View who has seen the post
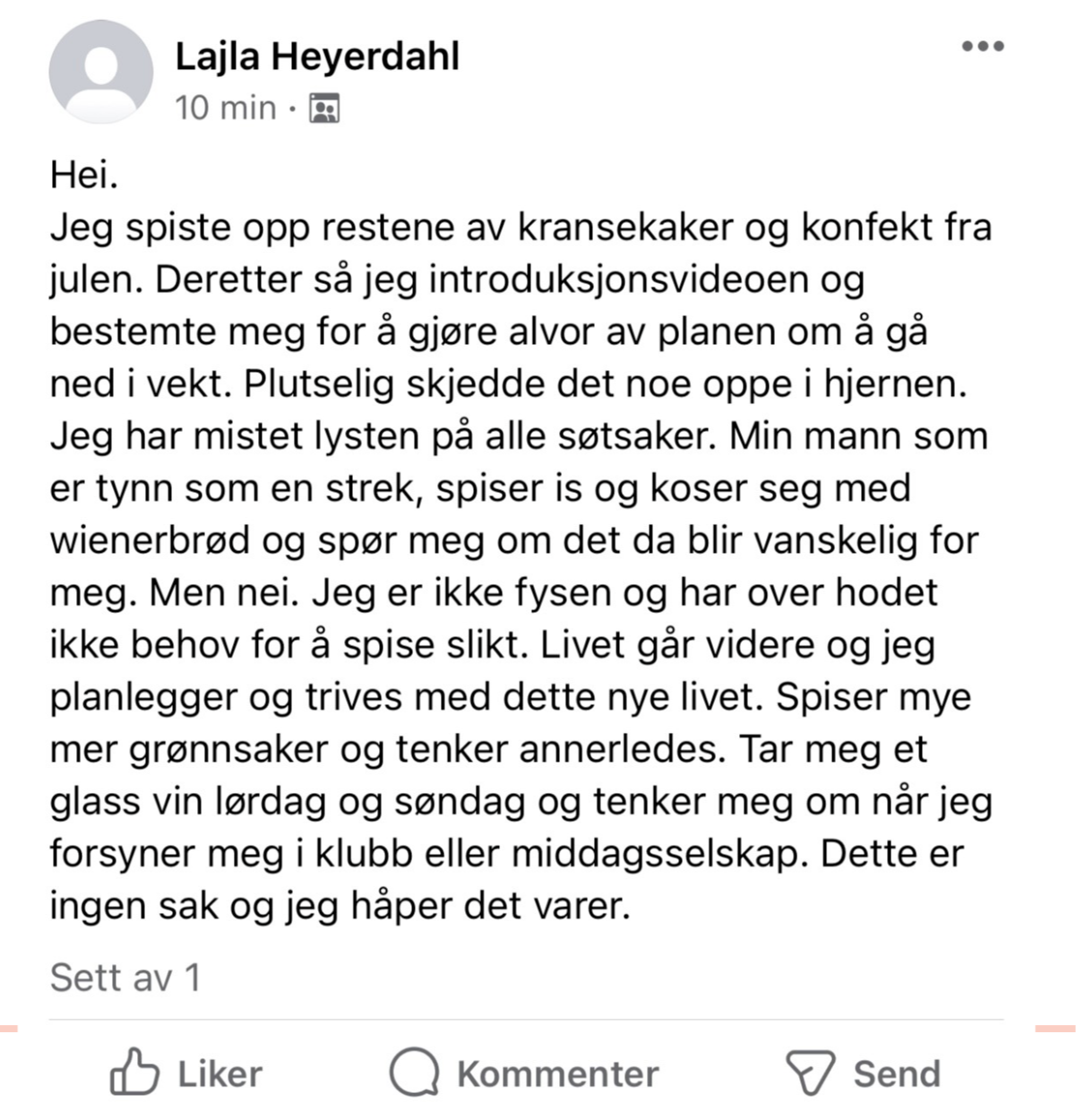This screenshot has height=1120, width=1076. (x=125, y=977)
